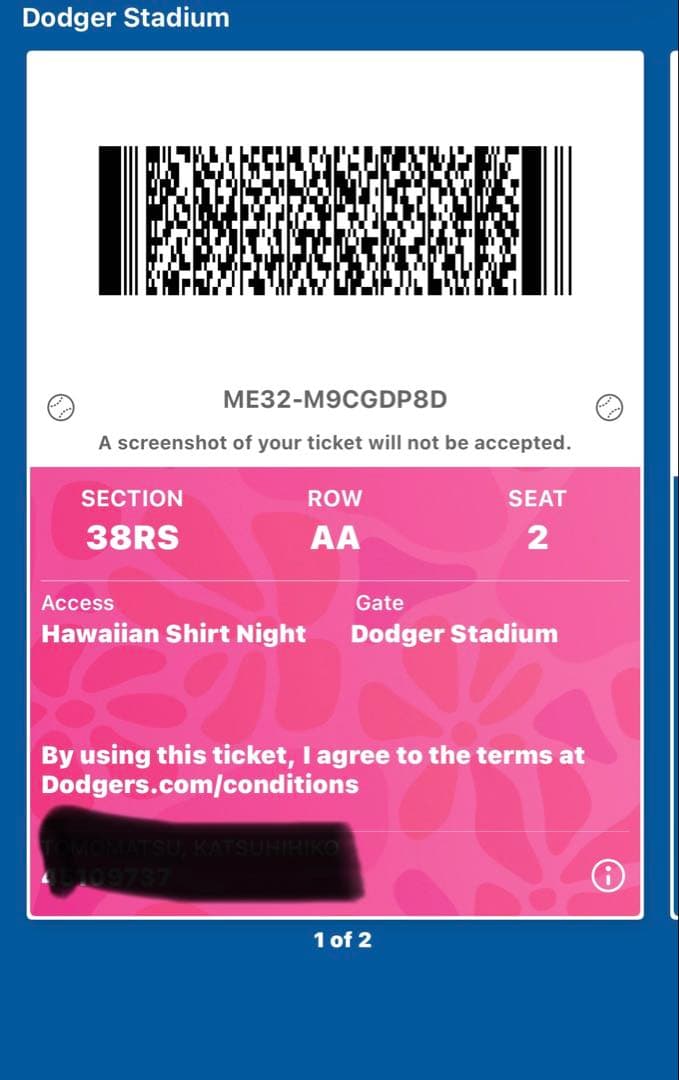Open the ticket info icon
Image resolution: width=679 pixels, height=1080 pixels.
pos(608,877)
